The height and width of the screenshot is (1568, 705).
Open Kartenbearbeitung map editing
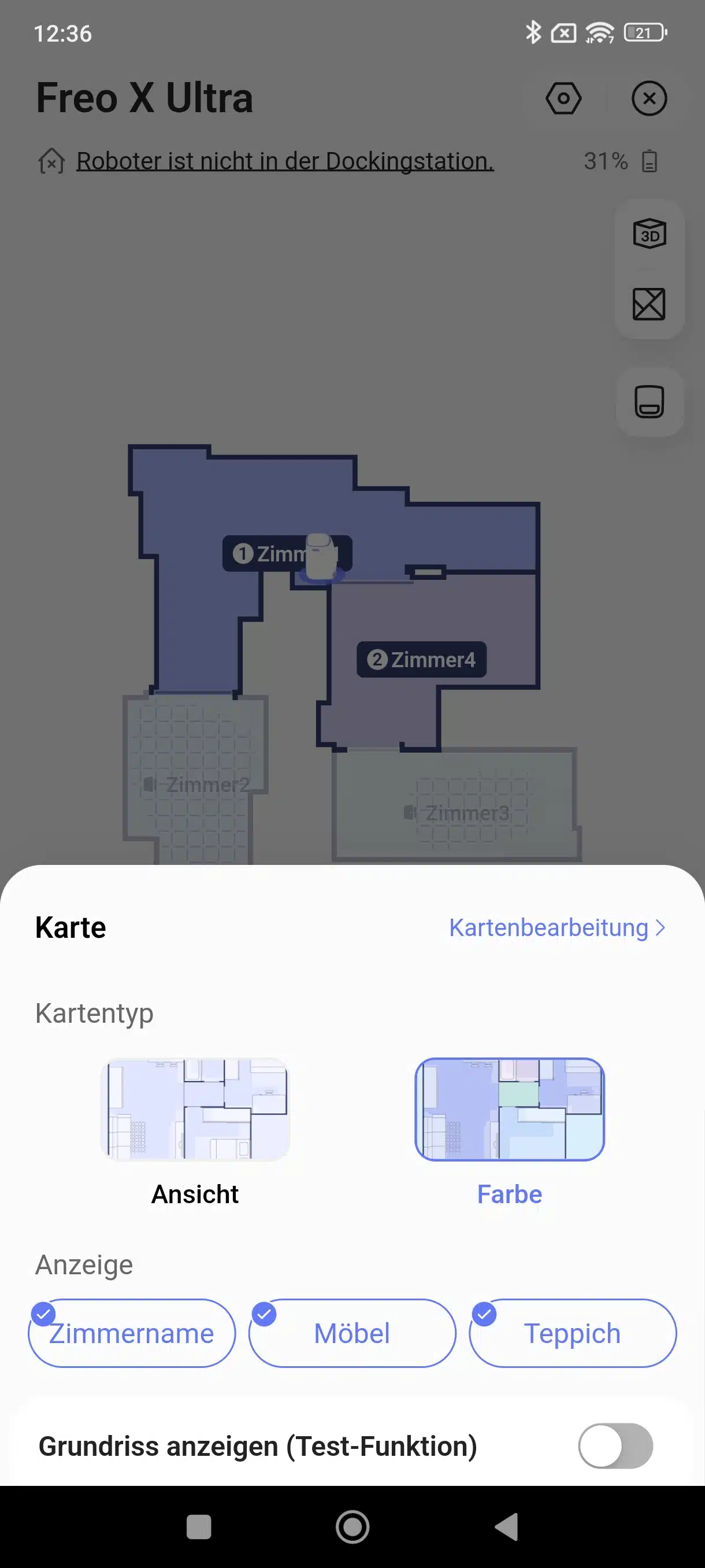[x=557, y=927]
